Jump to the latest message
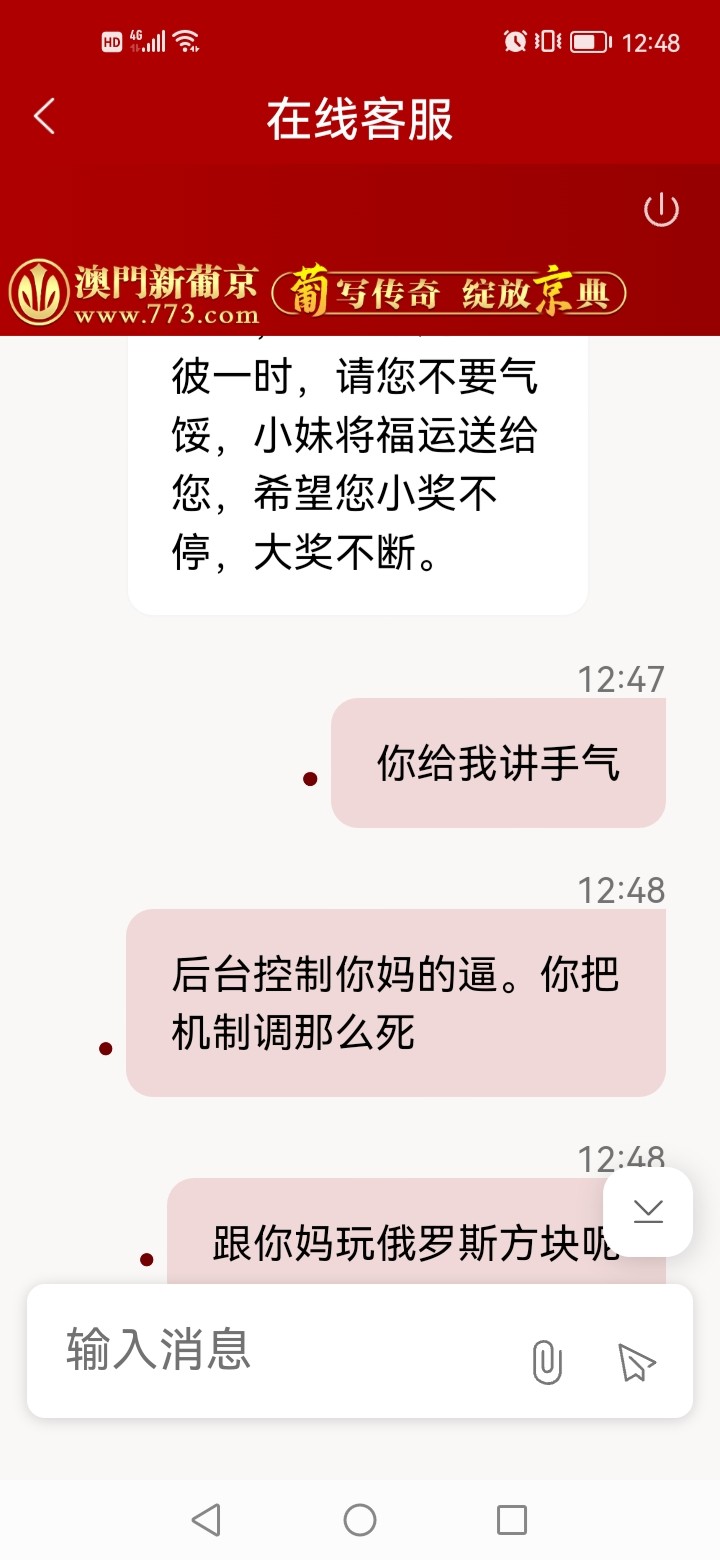The image size is (720, 1560). click(x=648, y=1211)
